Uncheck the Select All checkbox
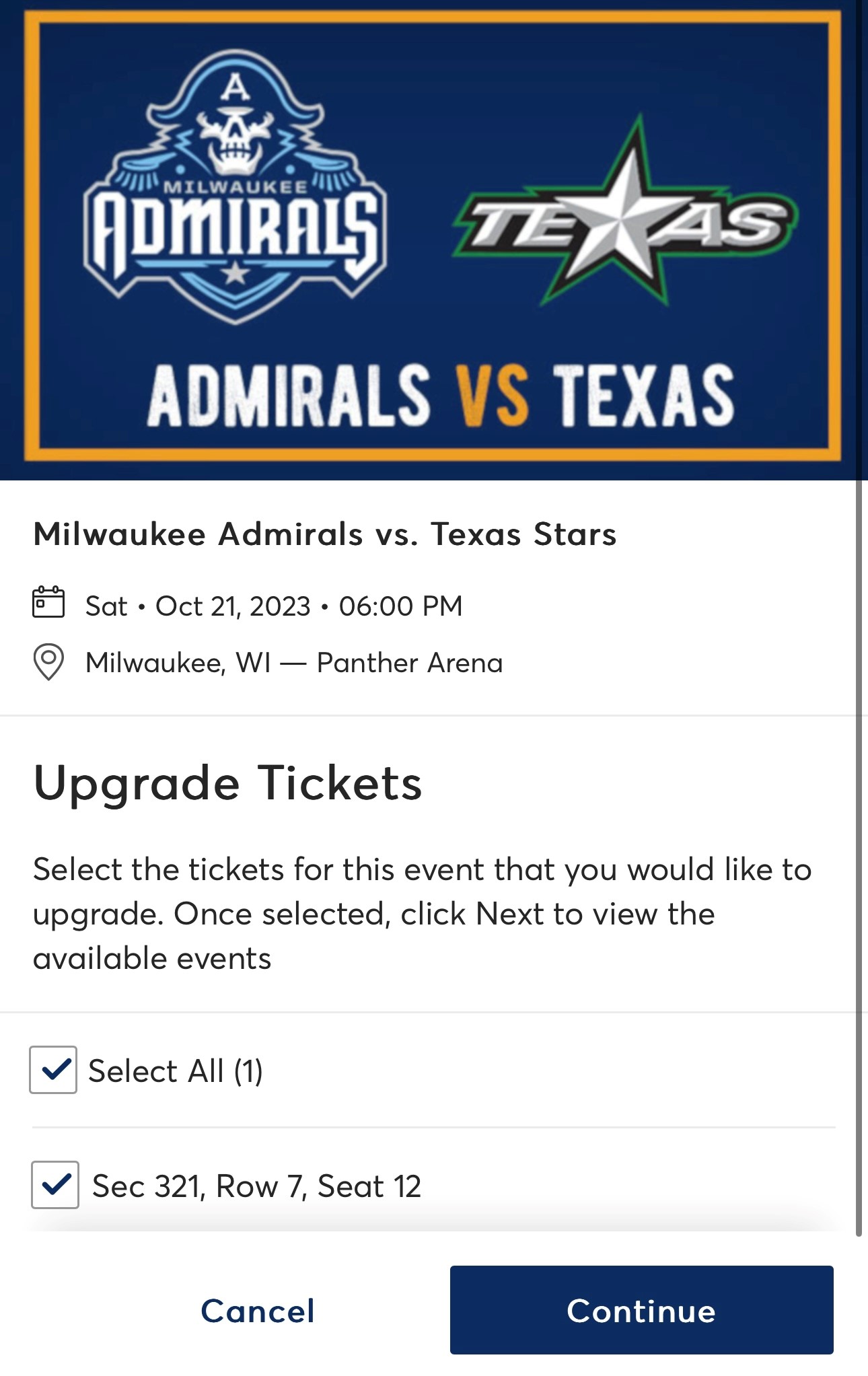The width and height of the screenshot is (868, 1376). [x=53, y=1070]
